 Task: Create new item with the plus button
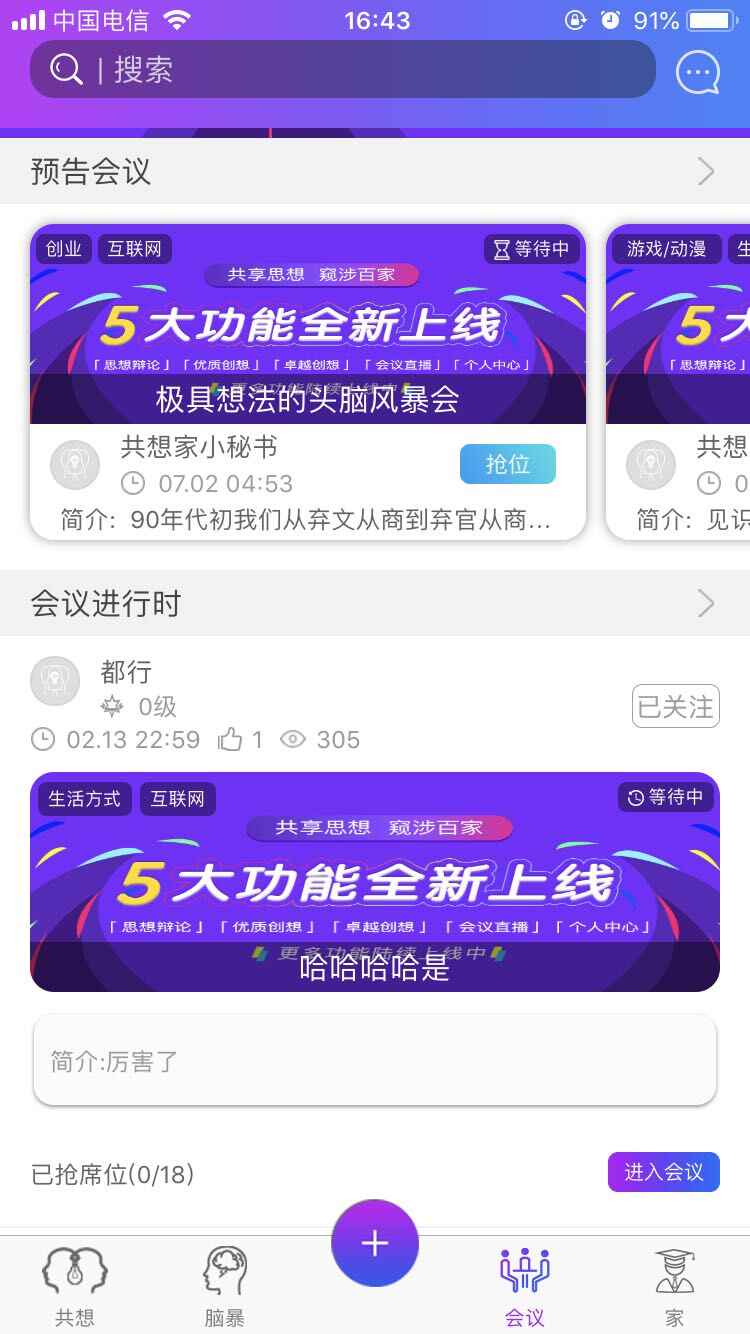(x=375, y=1243)
